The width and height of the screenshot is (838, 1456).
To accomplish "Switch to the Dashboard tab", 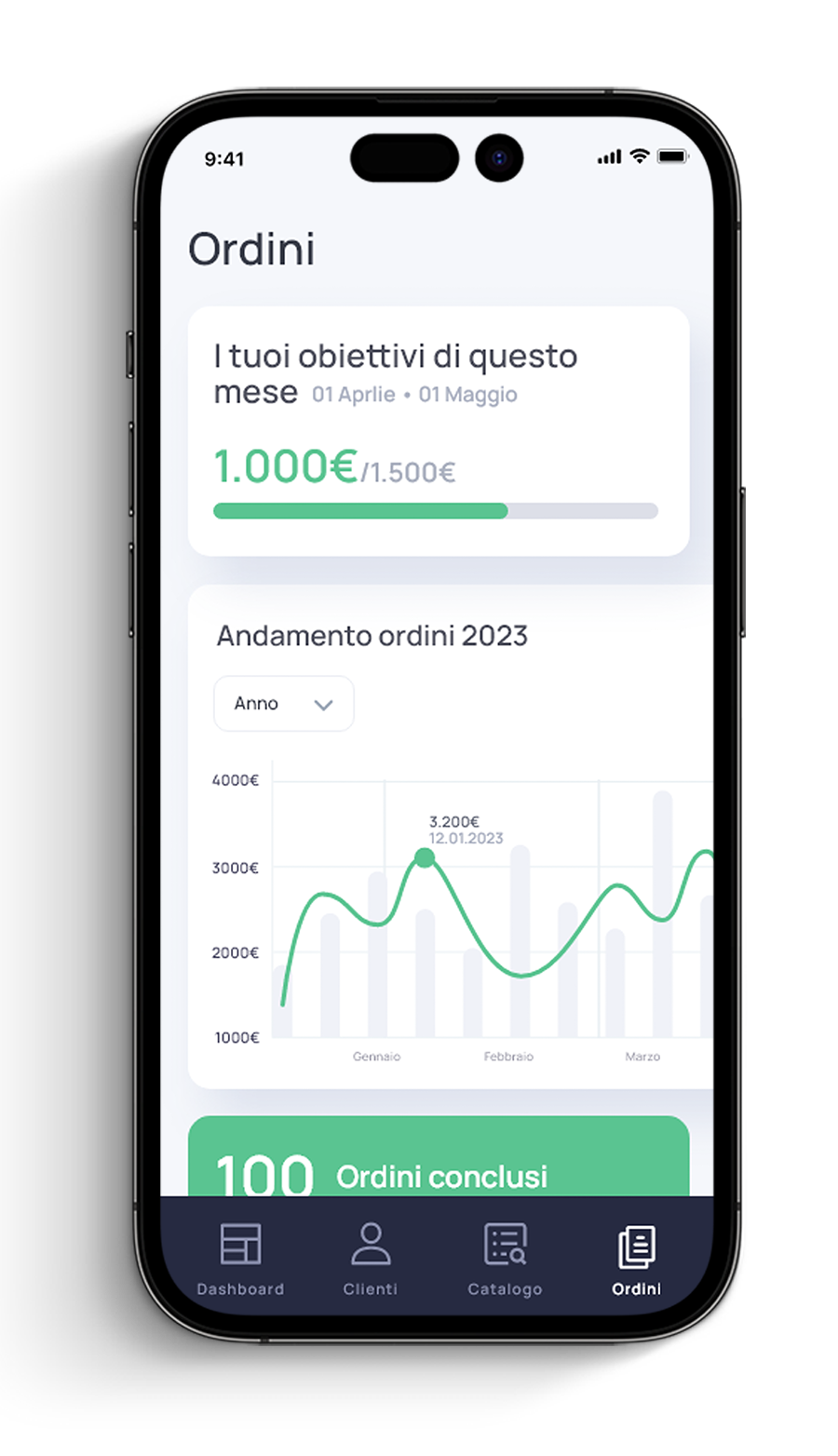I will click(x=240, y=1259).
